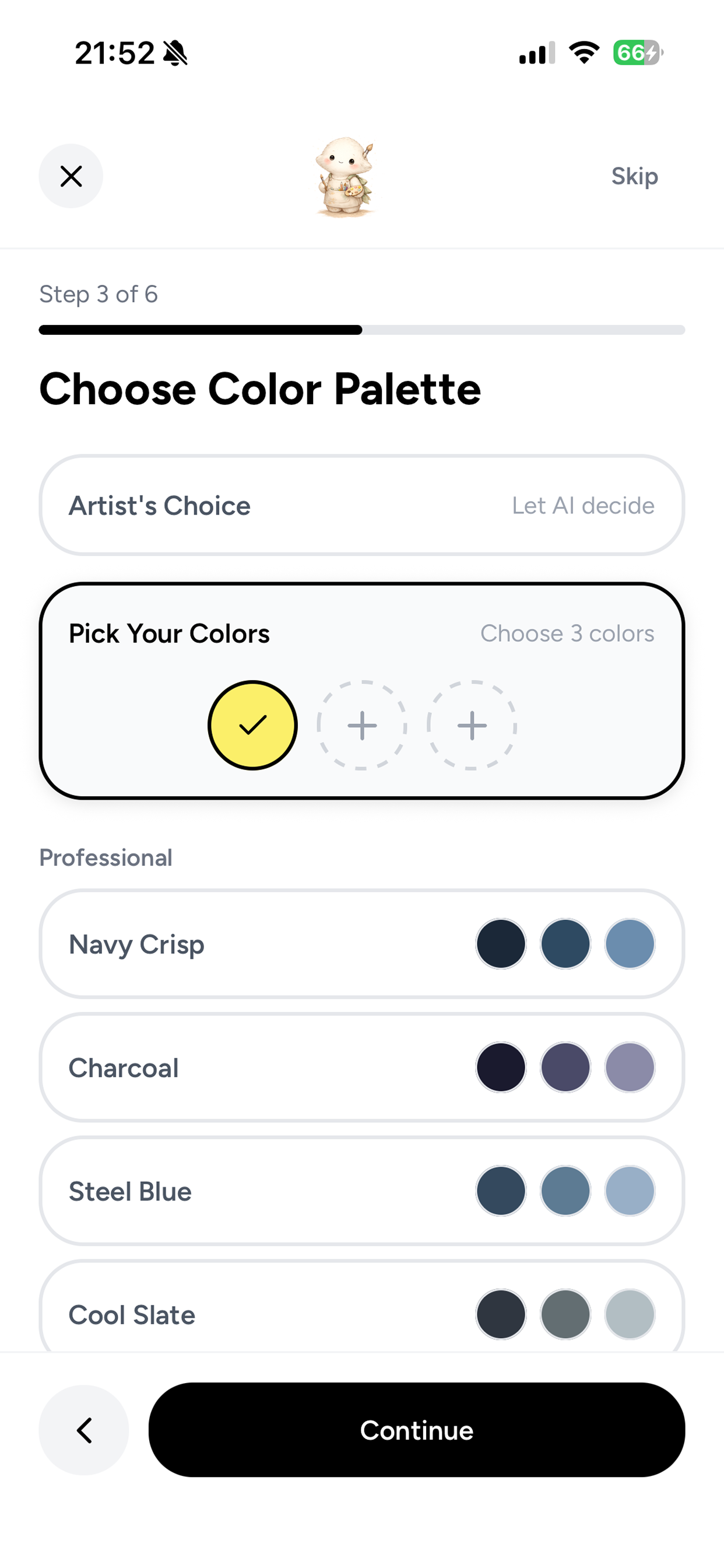
Task: Skip the color palette step
Action: click(x=634, y=176)
